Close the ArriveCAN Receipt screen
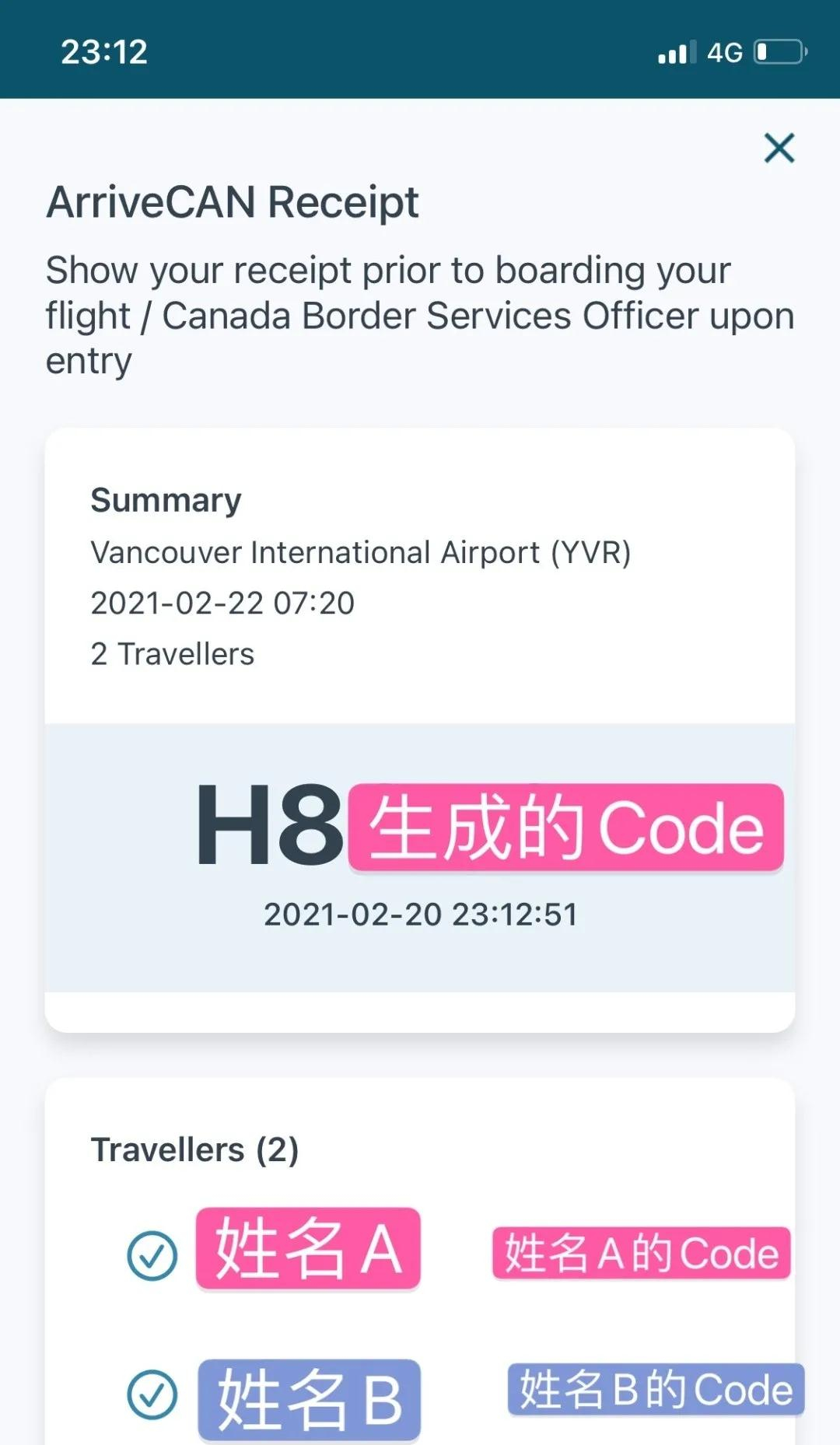Viewport: 840px width, 1445px height. click(779, 148)
